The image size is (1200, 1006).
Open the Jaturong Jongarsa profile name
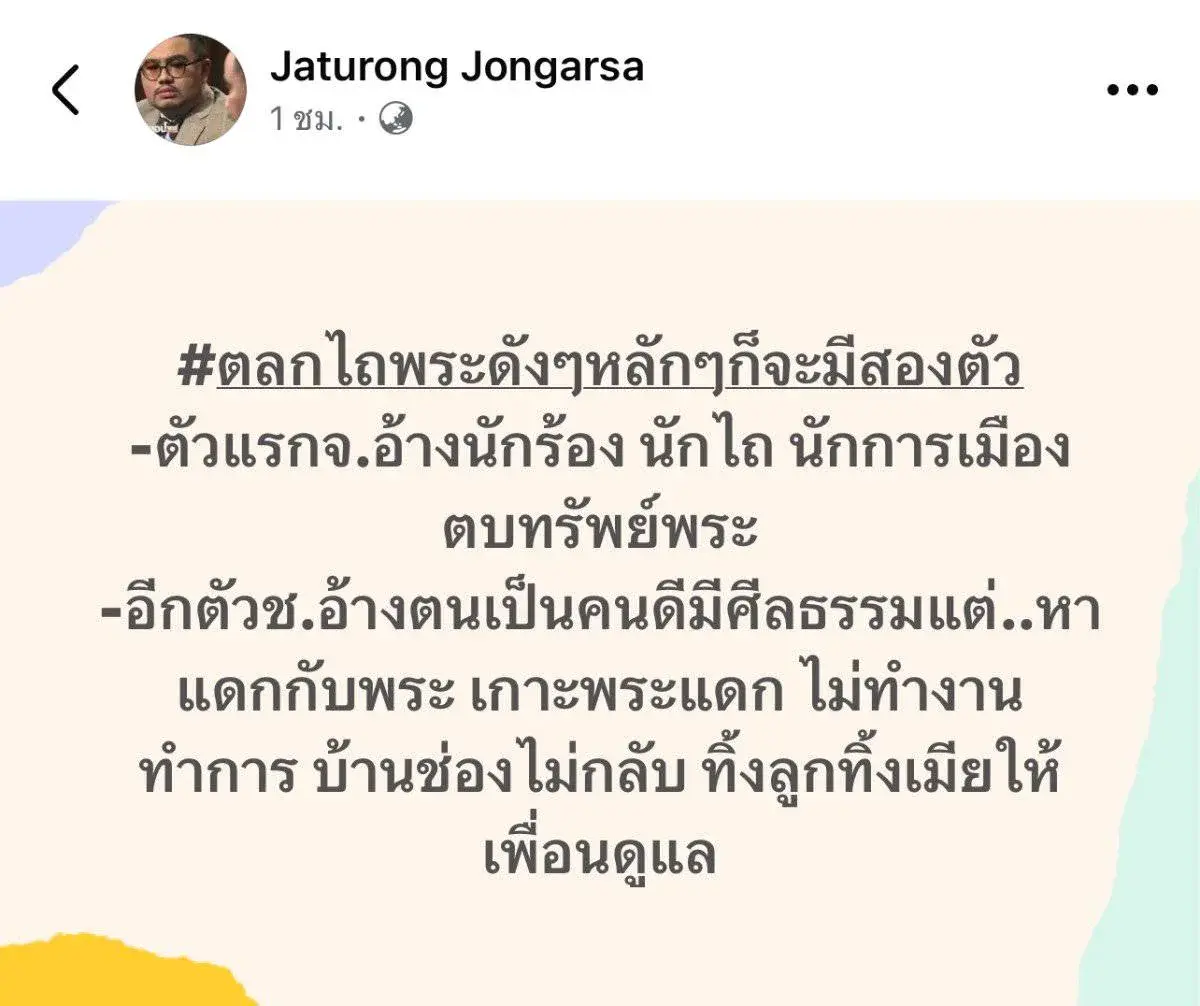456,68
